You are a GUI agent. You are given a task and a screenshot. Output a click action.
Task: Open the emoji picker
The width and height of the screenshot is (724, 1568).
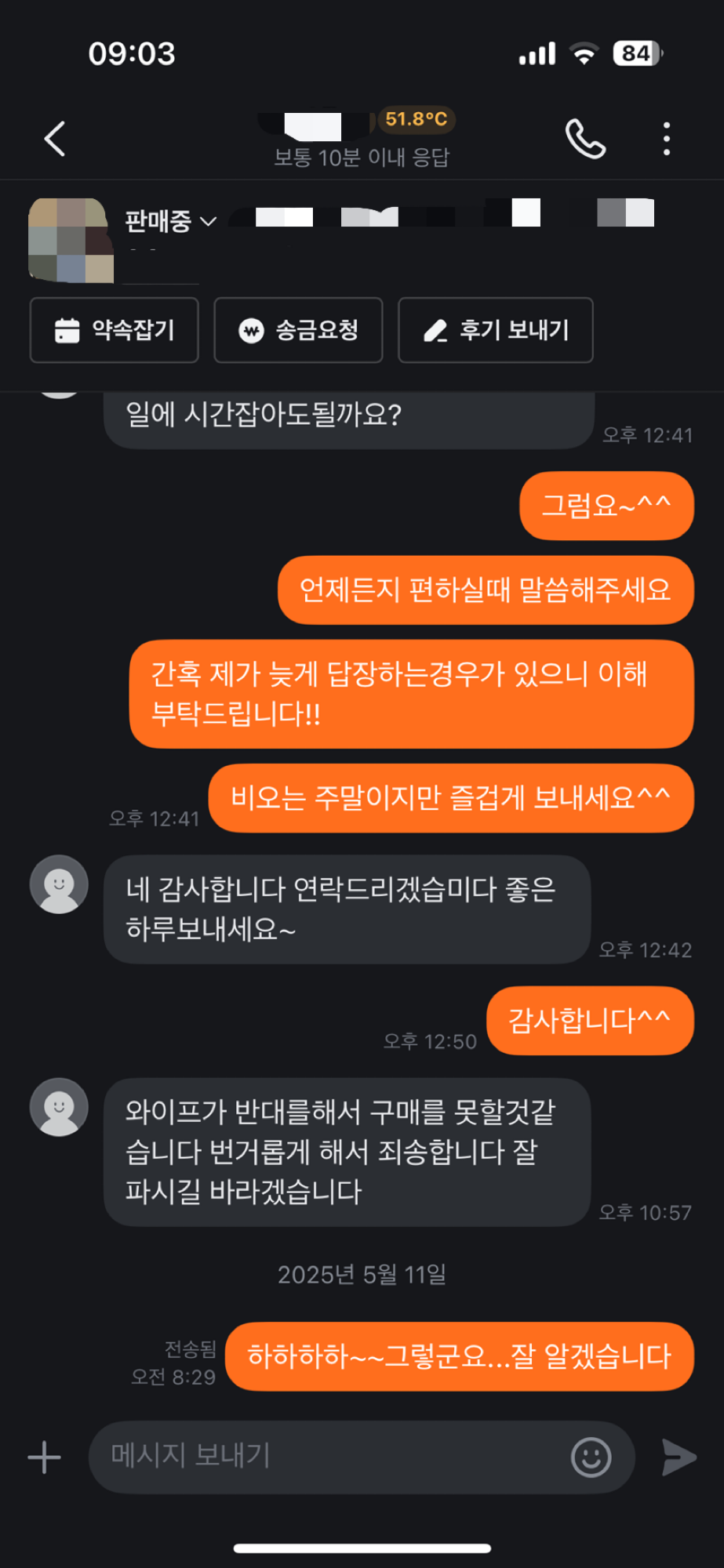[591, 1457]
